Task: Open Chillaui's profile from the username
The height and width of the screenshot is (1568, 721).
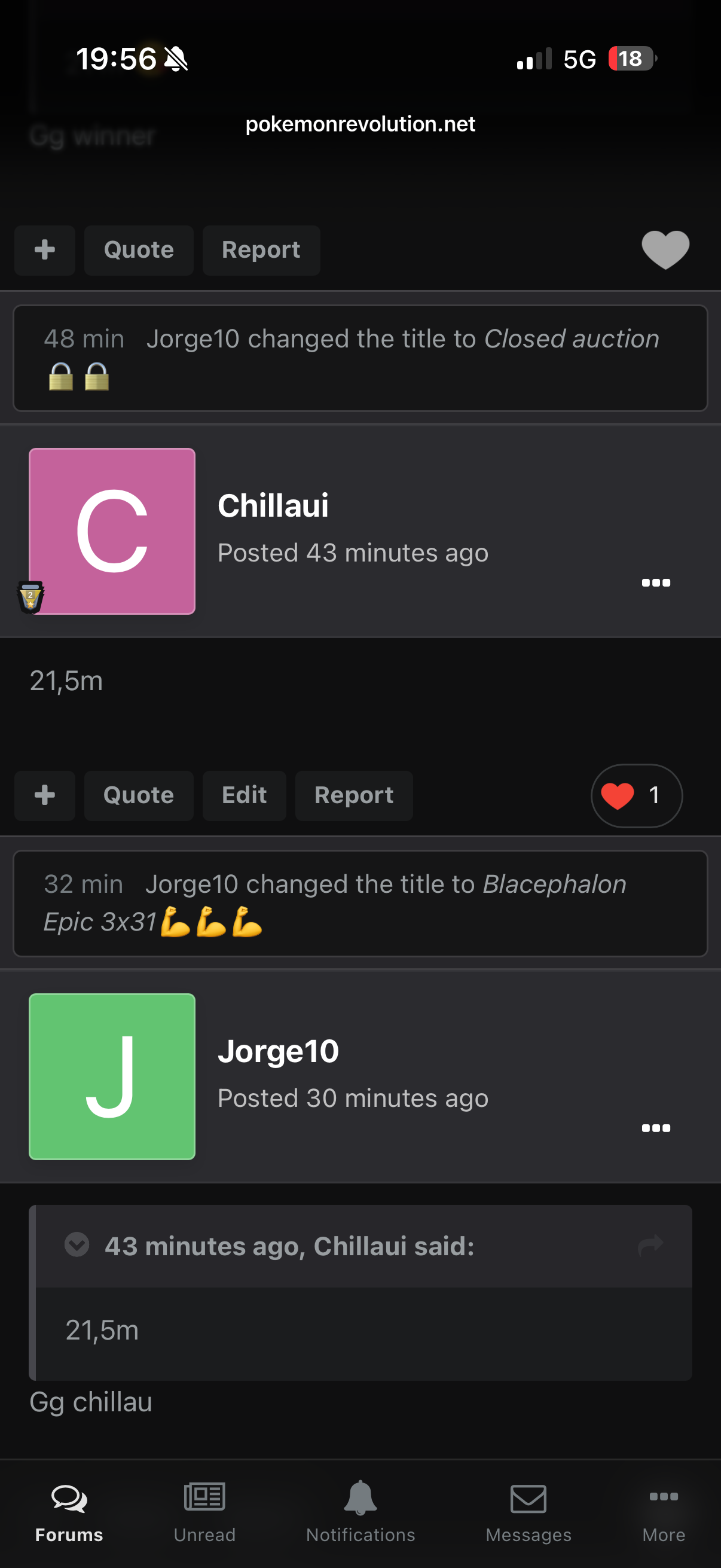Action: pyautogui.click(x=273, y=505)
